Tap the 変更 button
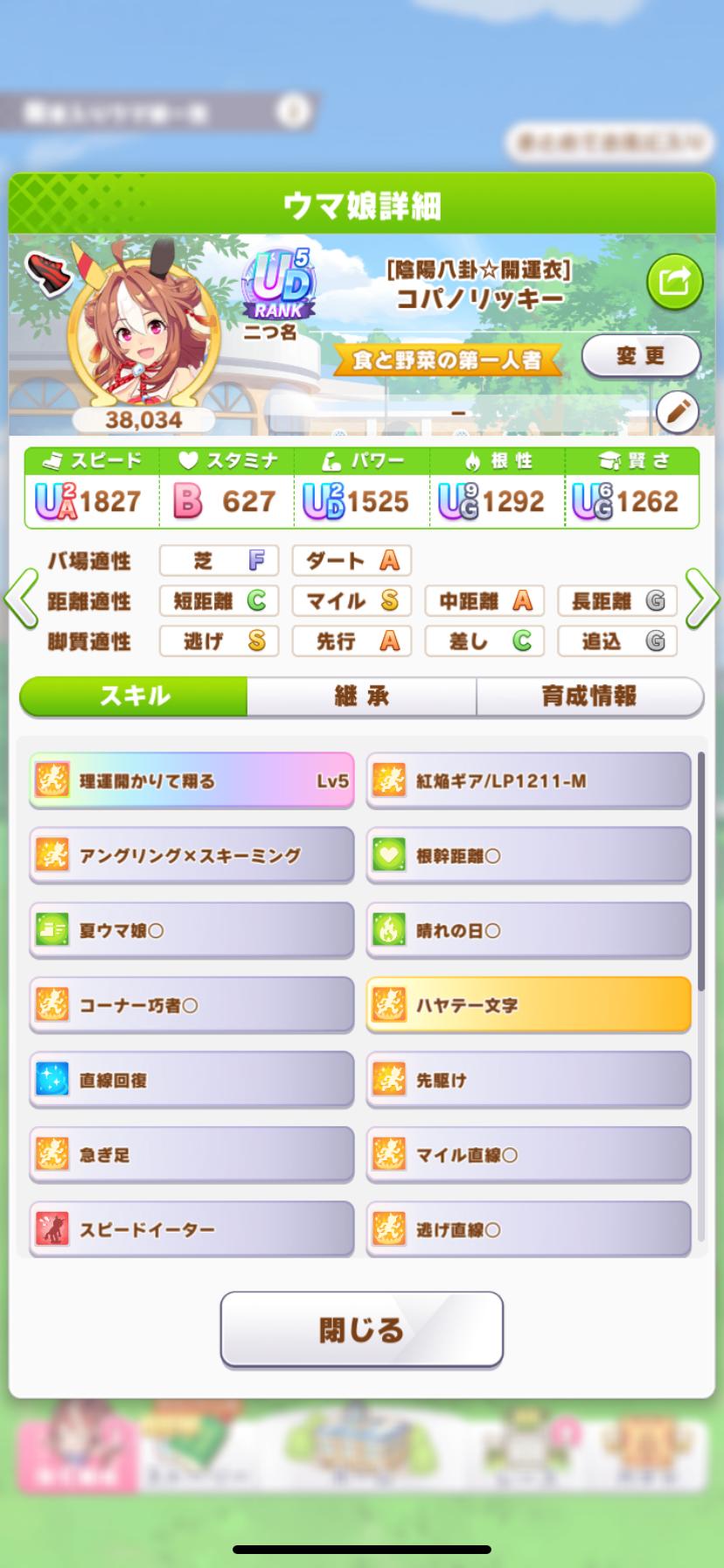Viewport: 724px width, 1568px height. (641, 356)
